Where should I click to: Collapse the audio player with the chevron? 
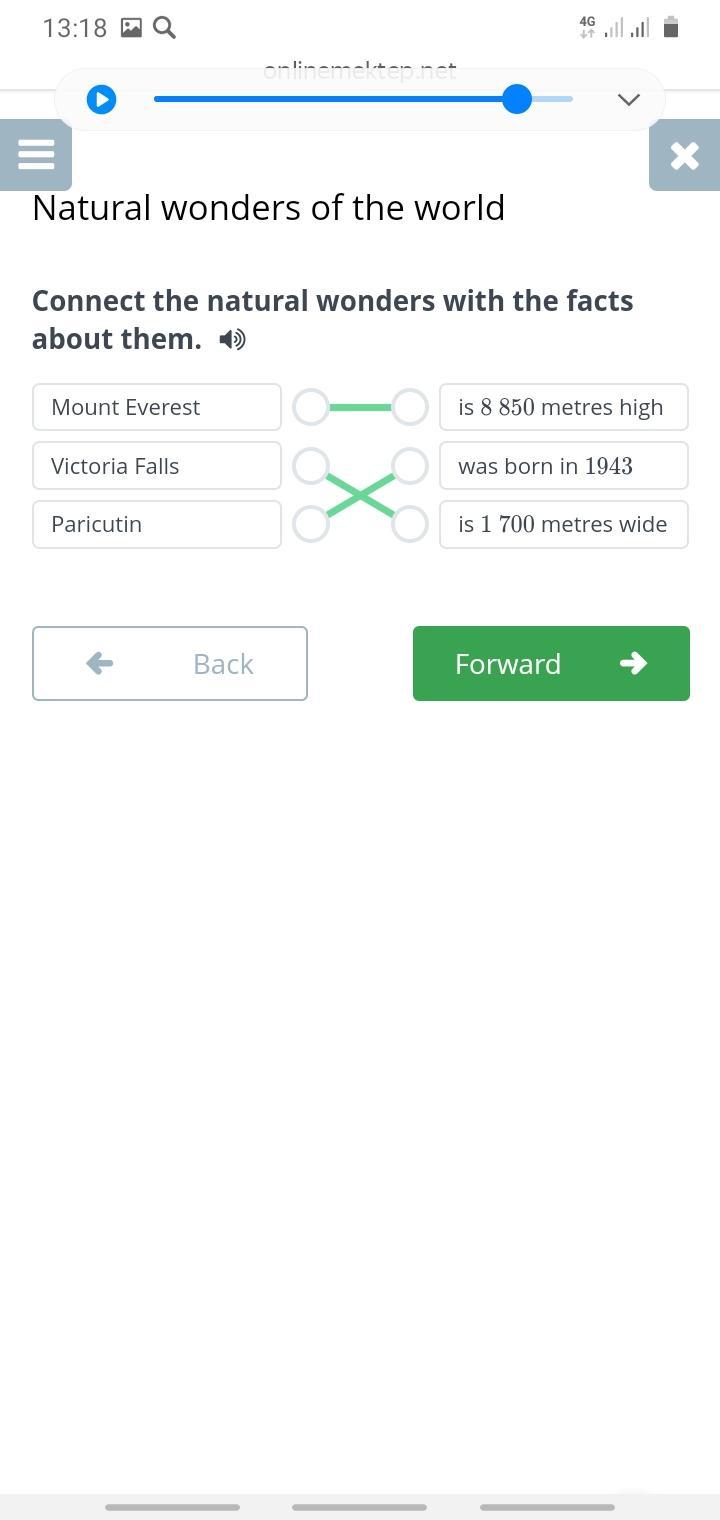point(629,99)
